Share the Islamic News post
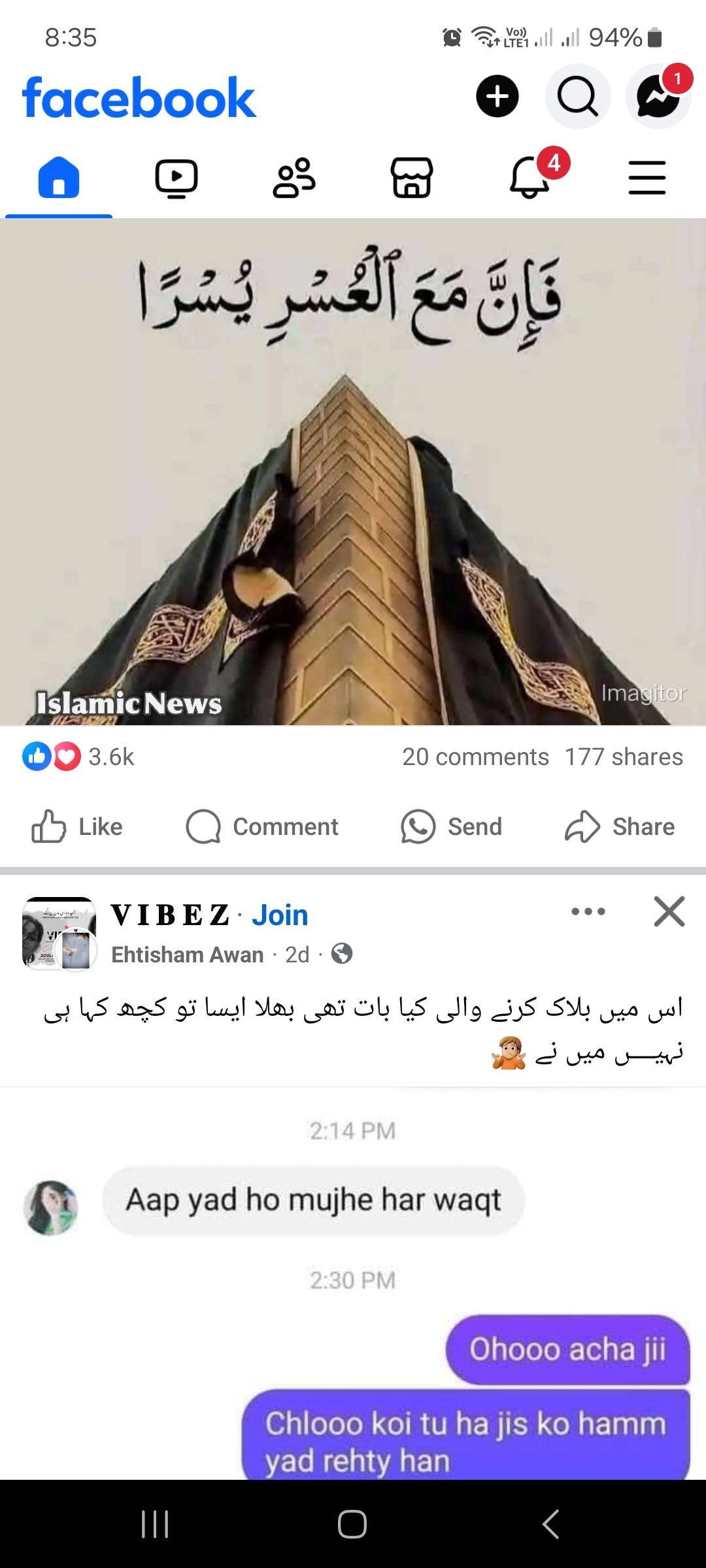This screenshot has height=1568, width=706. click(x=619, y=826)
